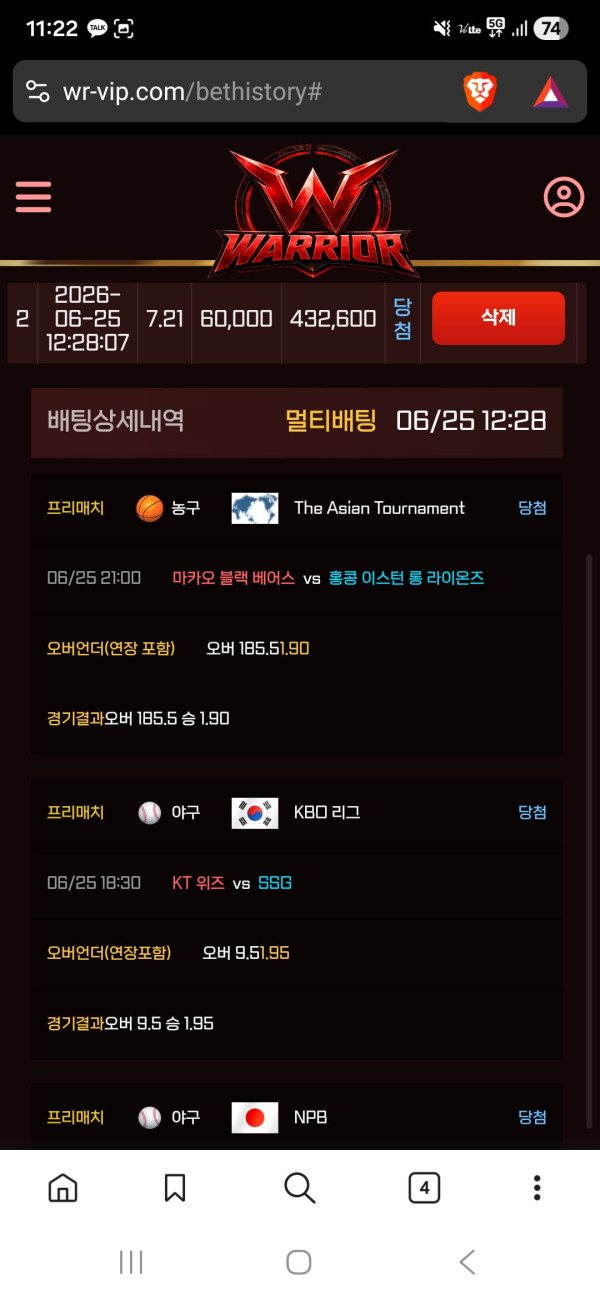Open site settings icon in address bar

coord(38,92)
